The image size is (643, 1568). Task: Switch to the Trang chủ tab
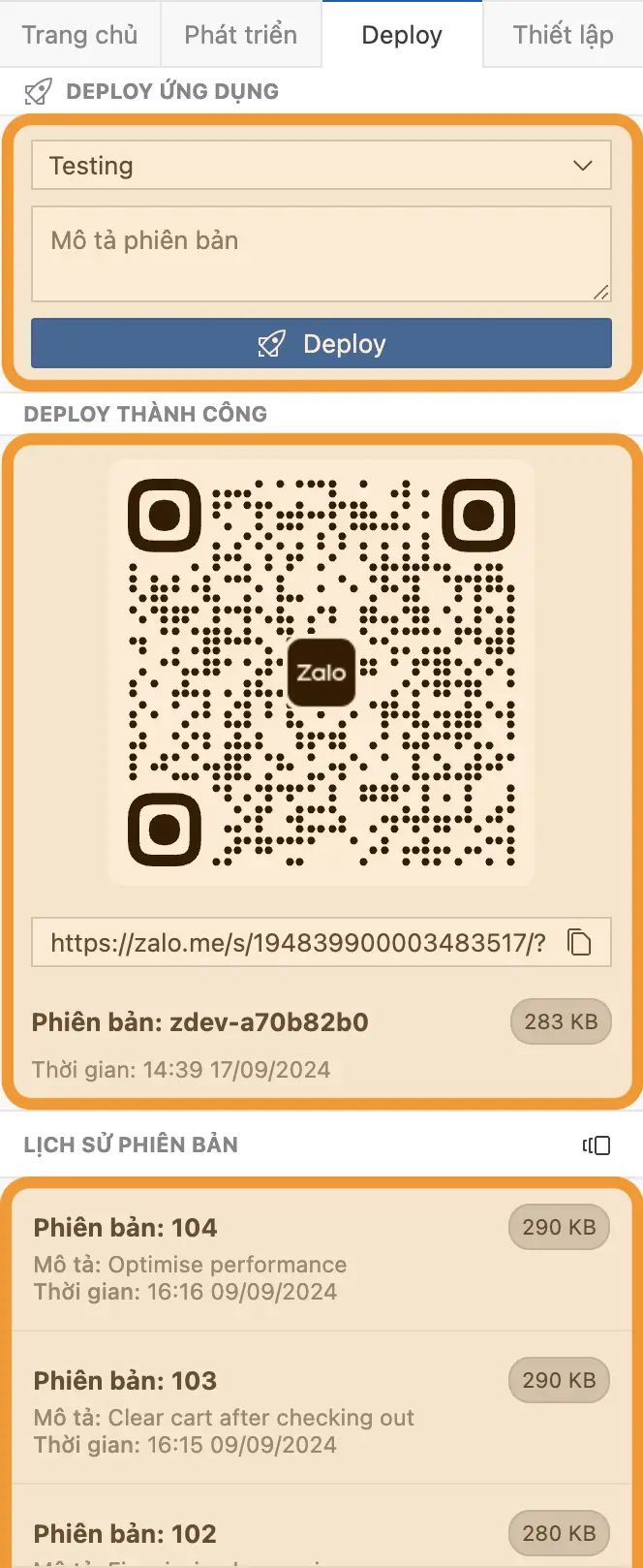pyautogui.click(x=79, y=35)
